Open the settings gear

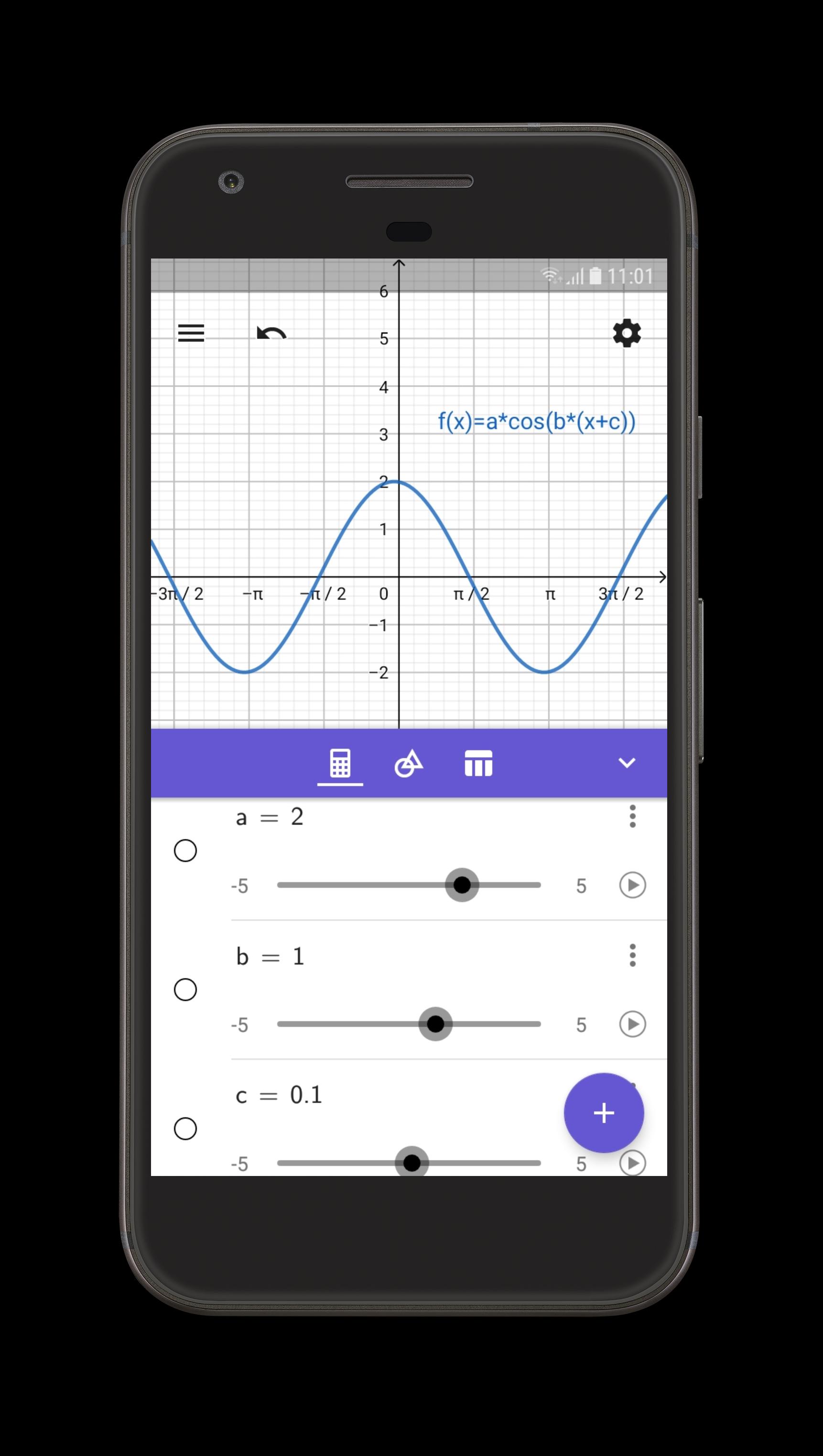[x=627, y=333]
